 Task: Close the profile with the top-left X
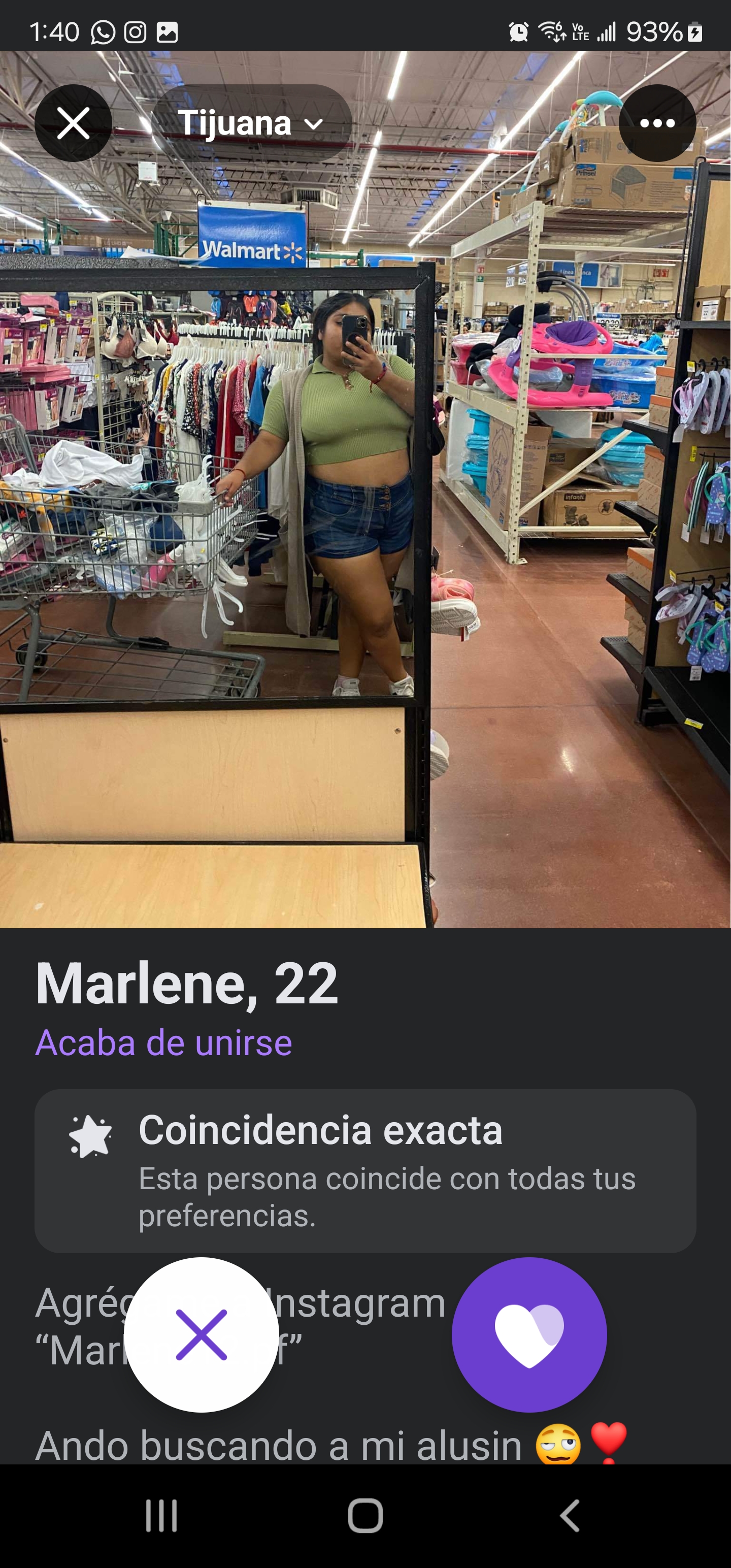tap(73, 123)
